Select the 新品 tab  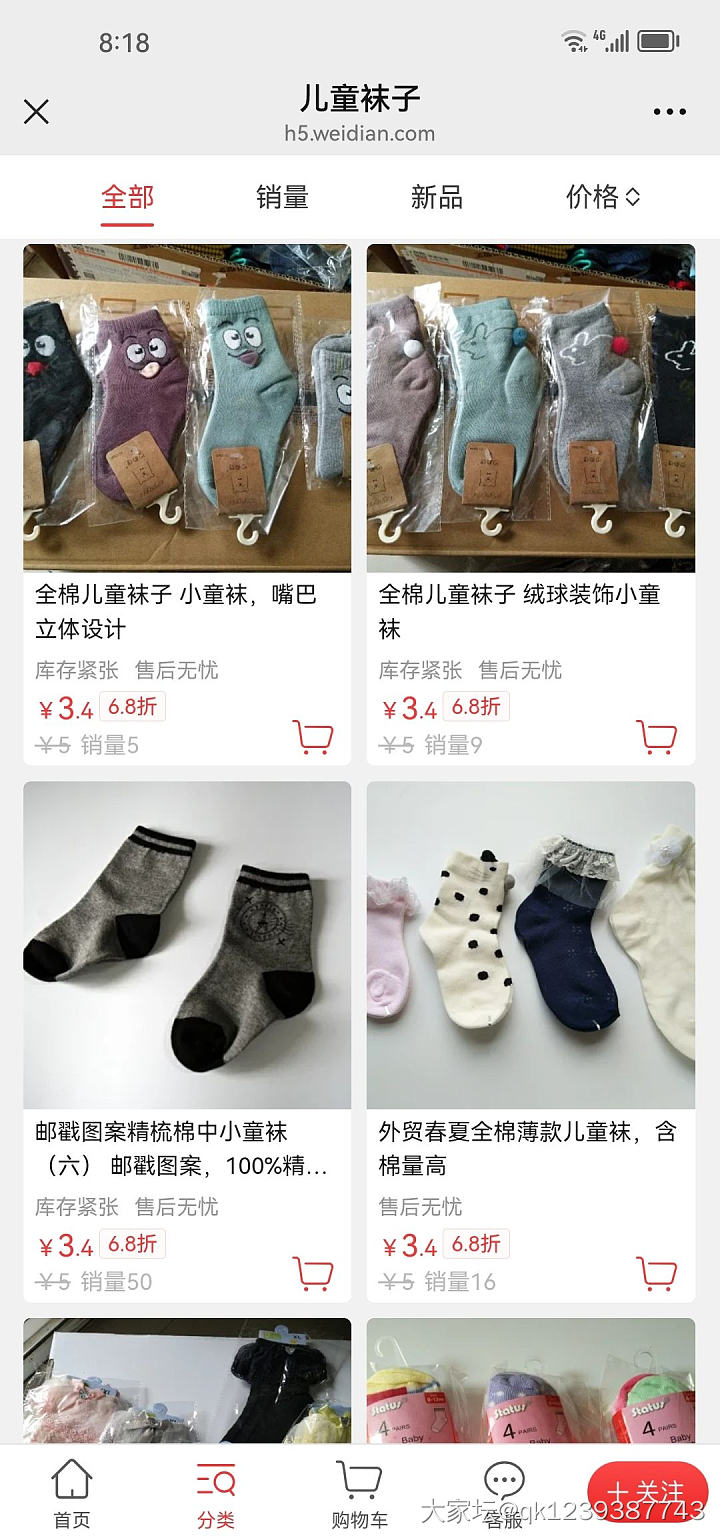pos(437,197)
